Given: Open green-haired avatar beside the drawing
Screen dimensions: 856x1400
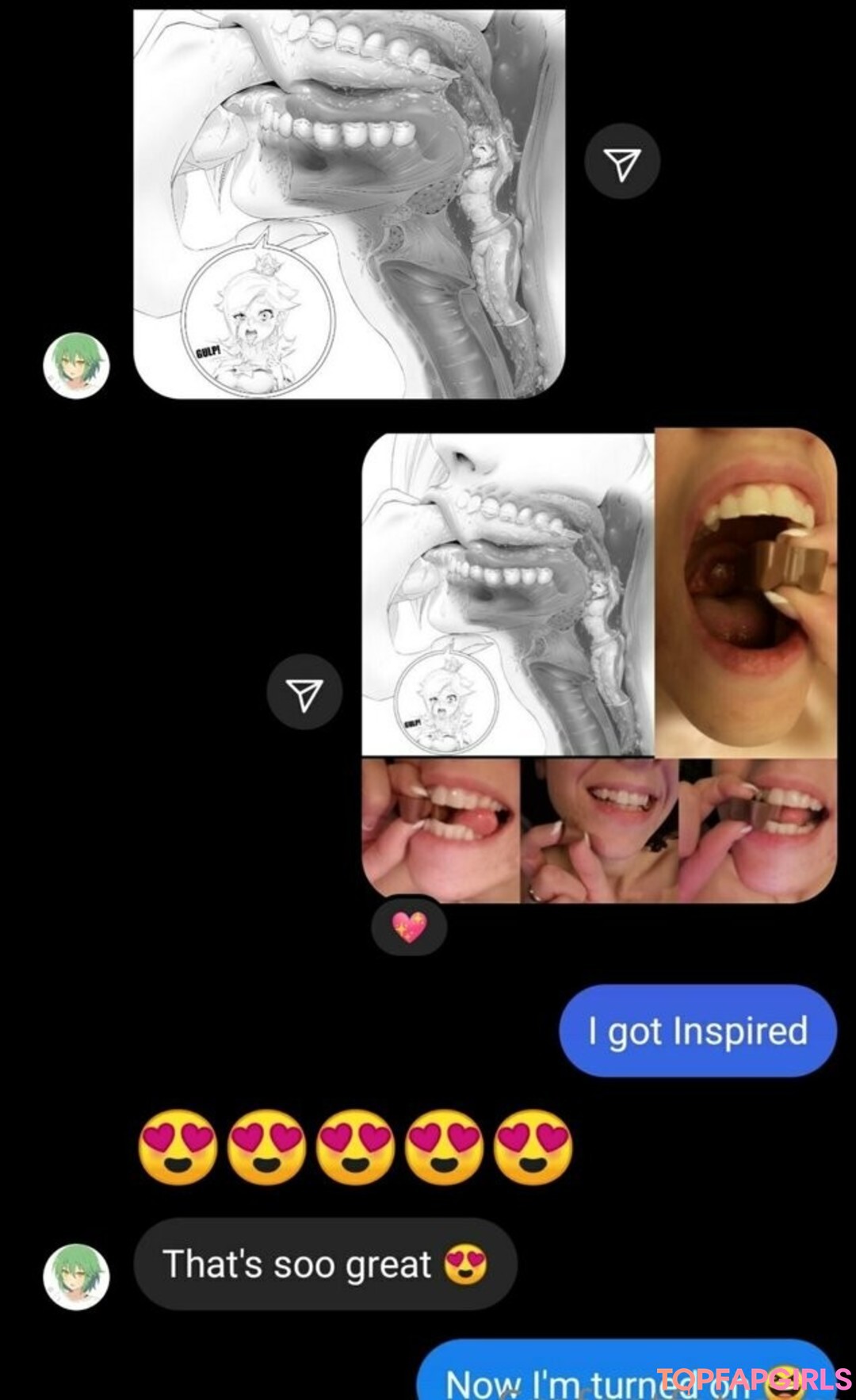Looking at the screenshot, I should pos(76,365).
